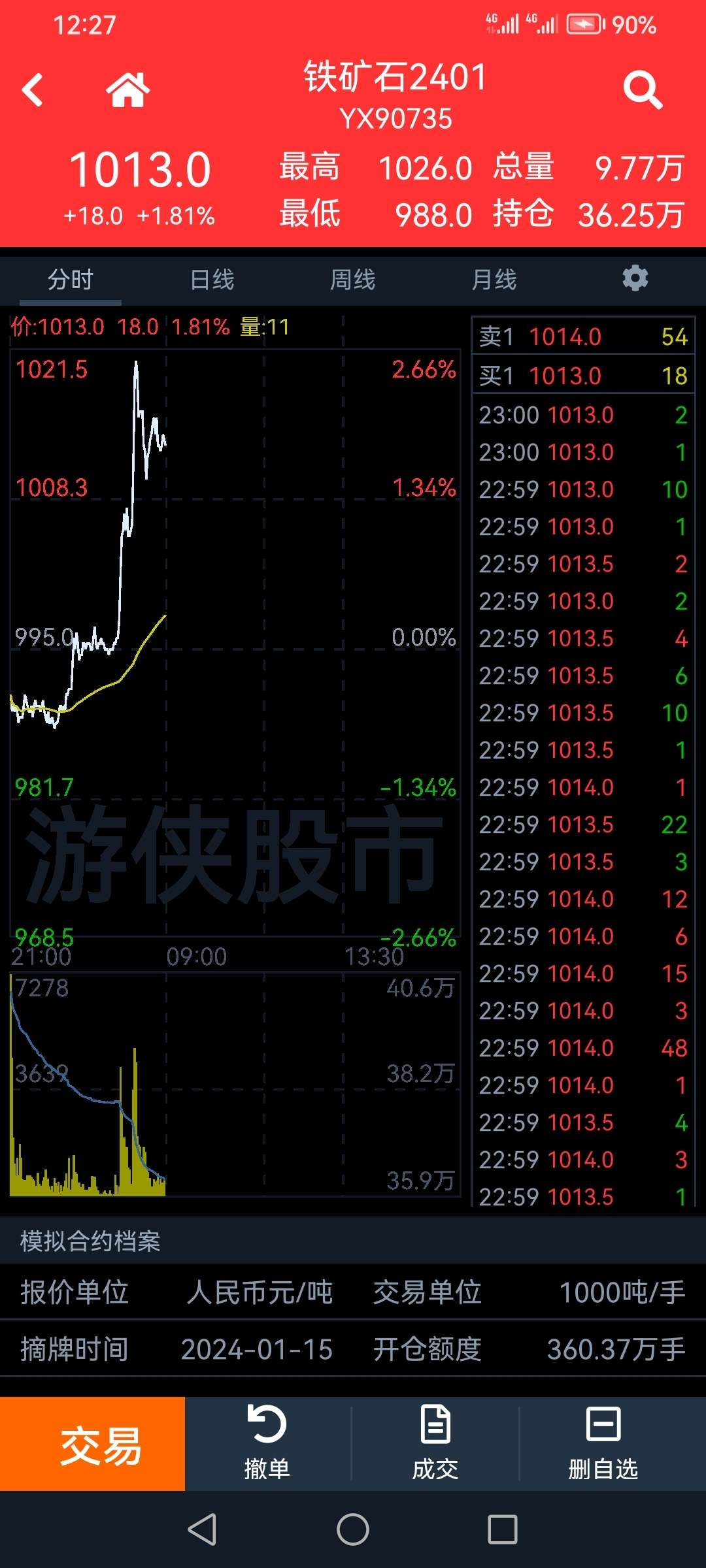The height and width of the screenshot is (1568, 706).
Task: Tap the system home circle button
Action: pos(353,1529)
